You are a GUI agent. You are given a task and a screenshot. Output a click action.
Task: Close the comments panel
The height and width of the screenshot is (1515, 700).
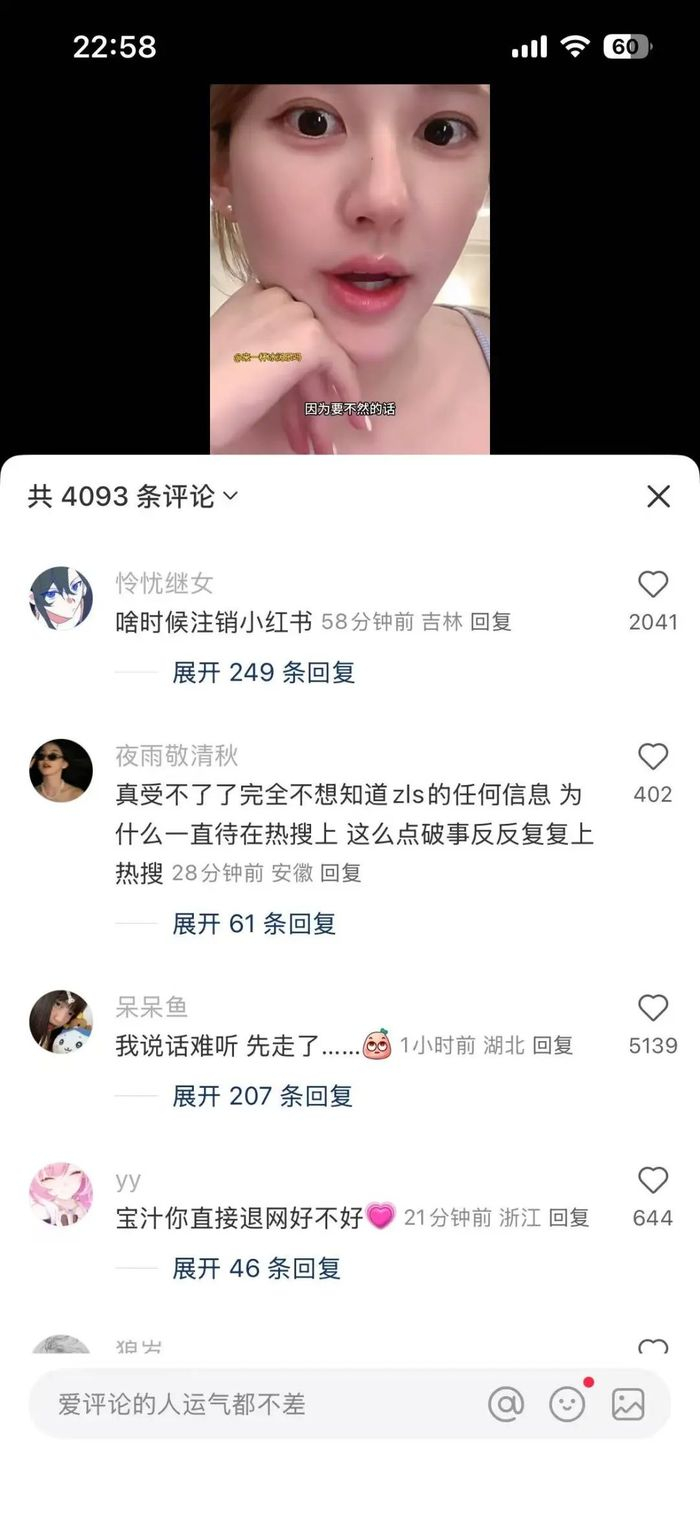tap(658, 496)
